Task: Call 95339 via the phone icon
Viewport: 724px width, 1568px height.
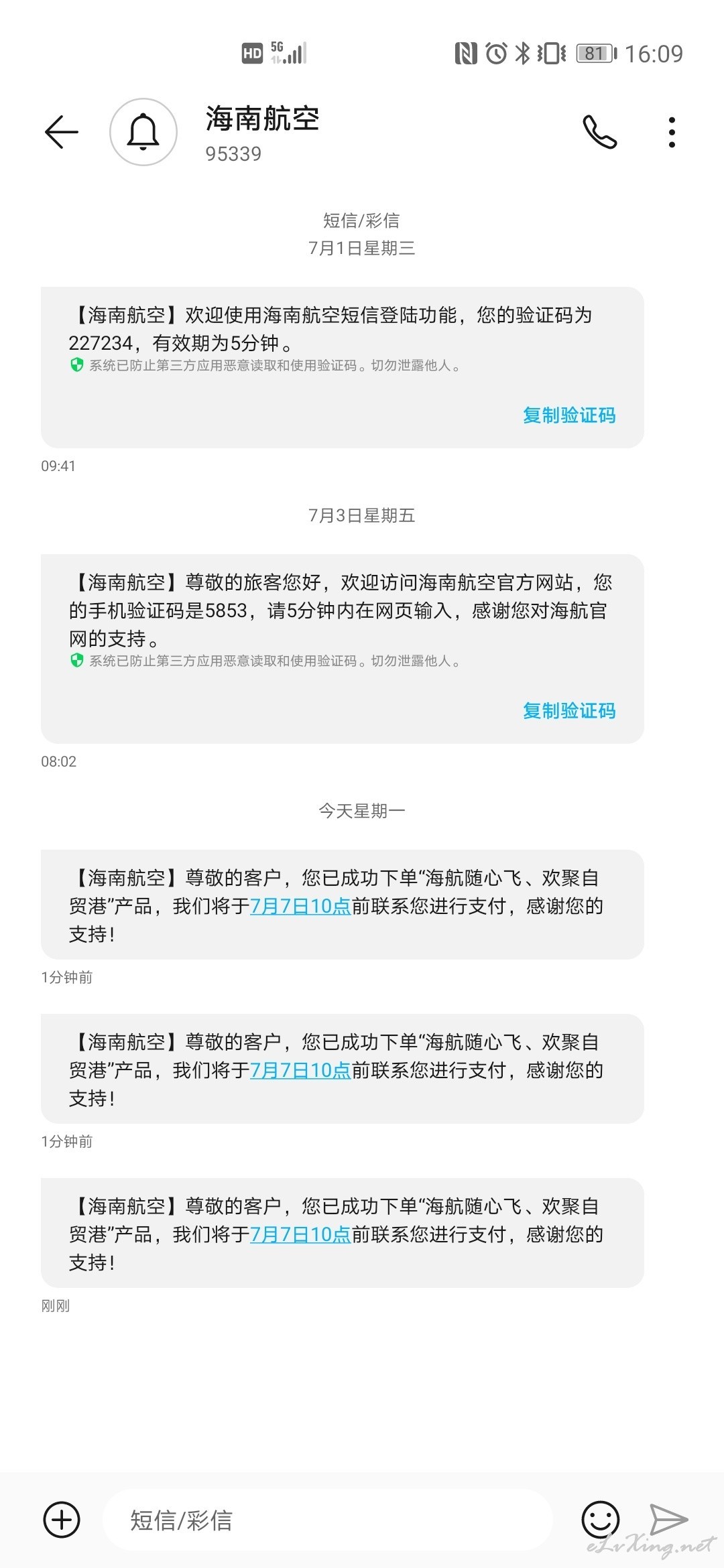Action: pyautogui.click(x=600, y=132)
